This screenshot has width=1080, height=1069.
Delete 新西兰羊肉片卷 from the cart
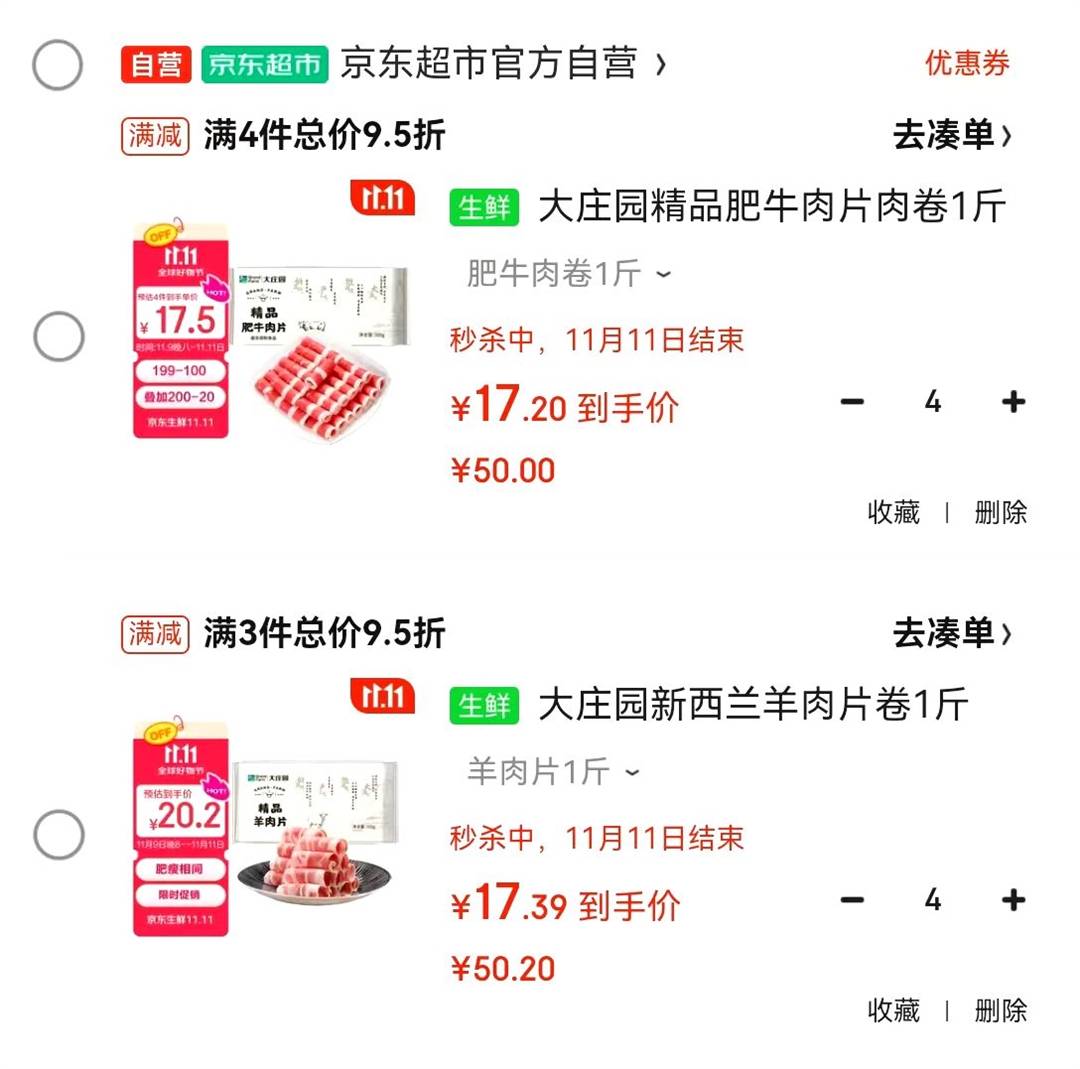pos(1000,1010)
